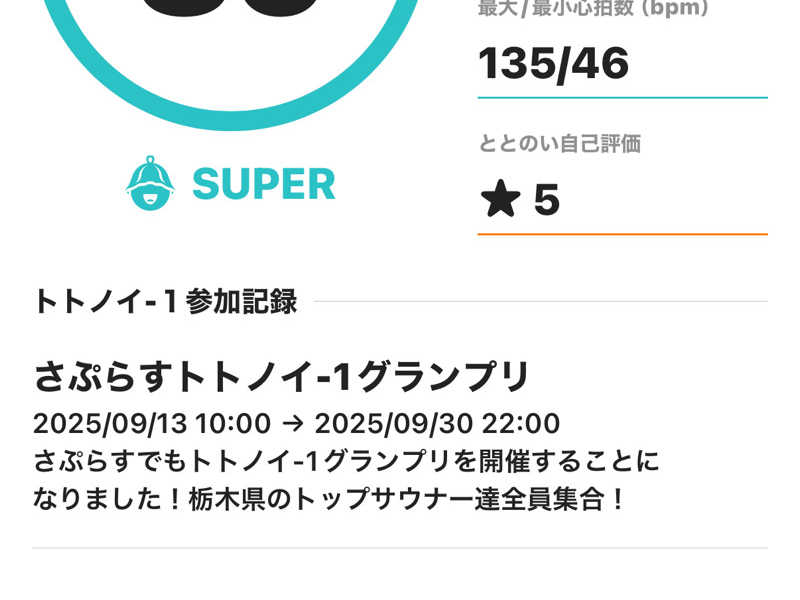Open the さぷらすトトノイ-1グランプリ event entry
The height and width of the screenshot is (600, 800).
[281, 378]
